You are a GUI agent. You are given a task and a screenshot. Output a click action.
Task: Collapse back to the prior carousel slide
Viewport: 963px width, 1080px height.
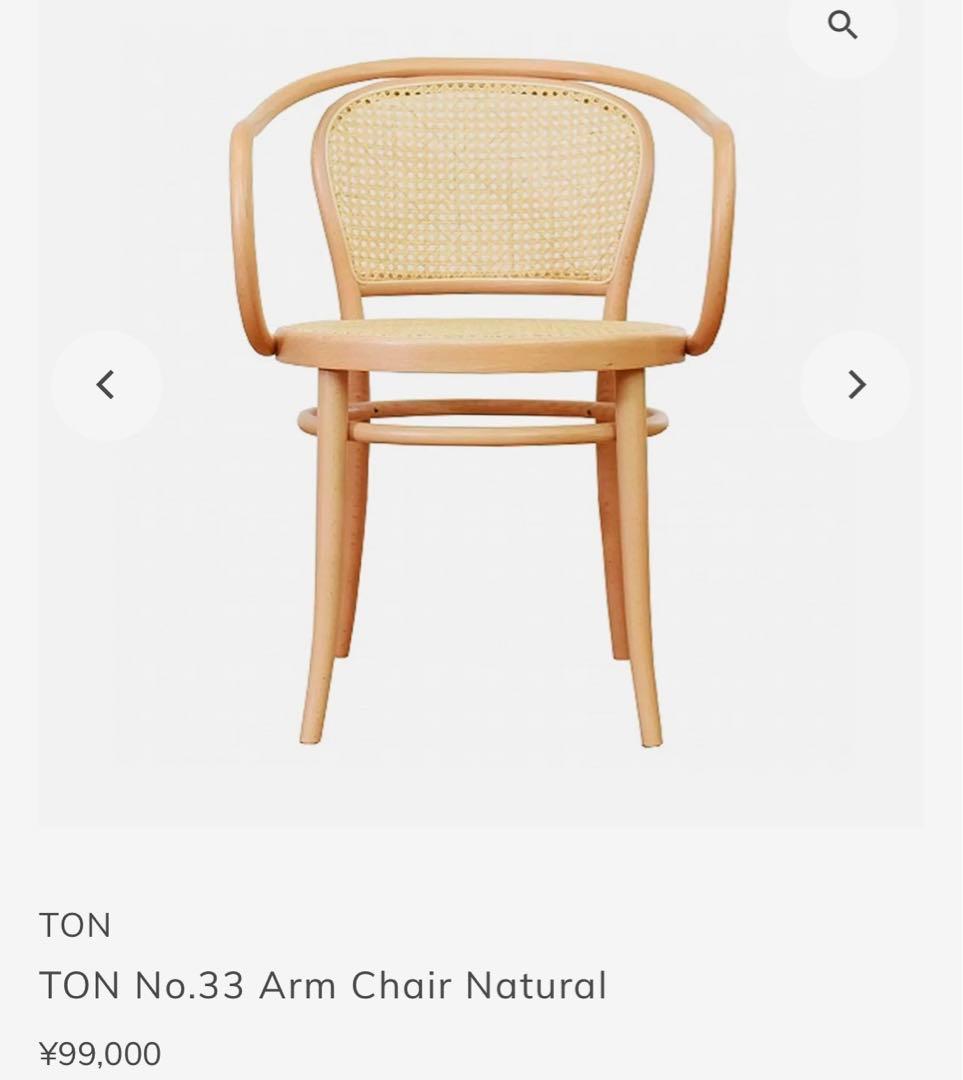(107, 385)
